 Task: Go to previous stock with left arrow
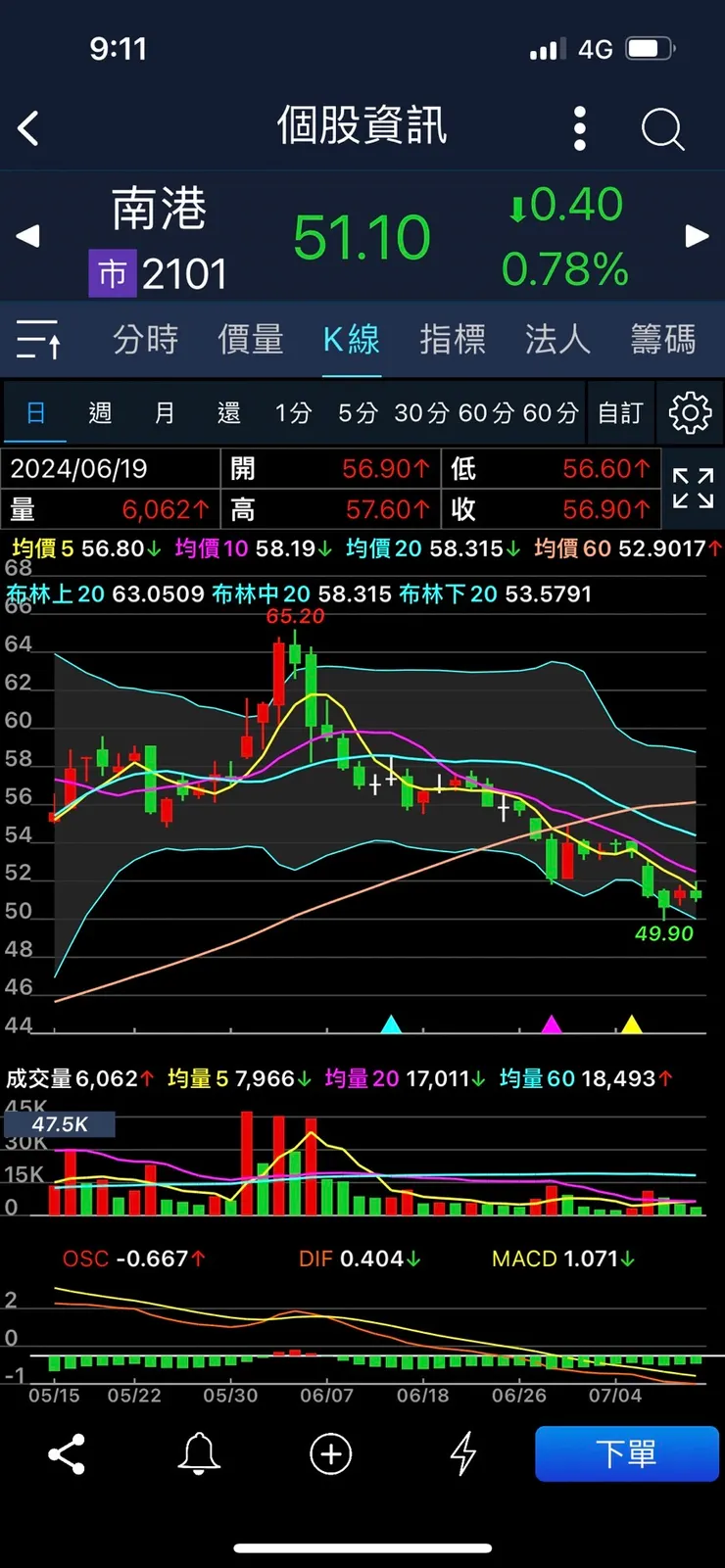(26, 235)
